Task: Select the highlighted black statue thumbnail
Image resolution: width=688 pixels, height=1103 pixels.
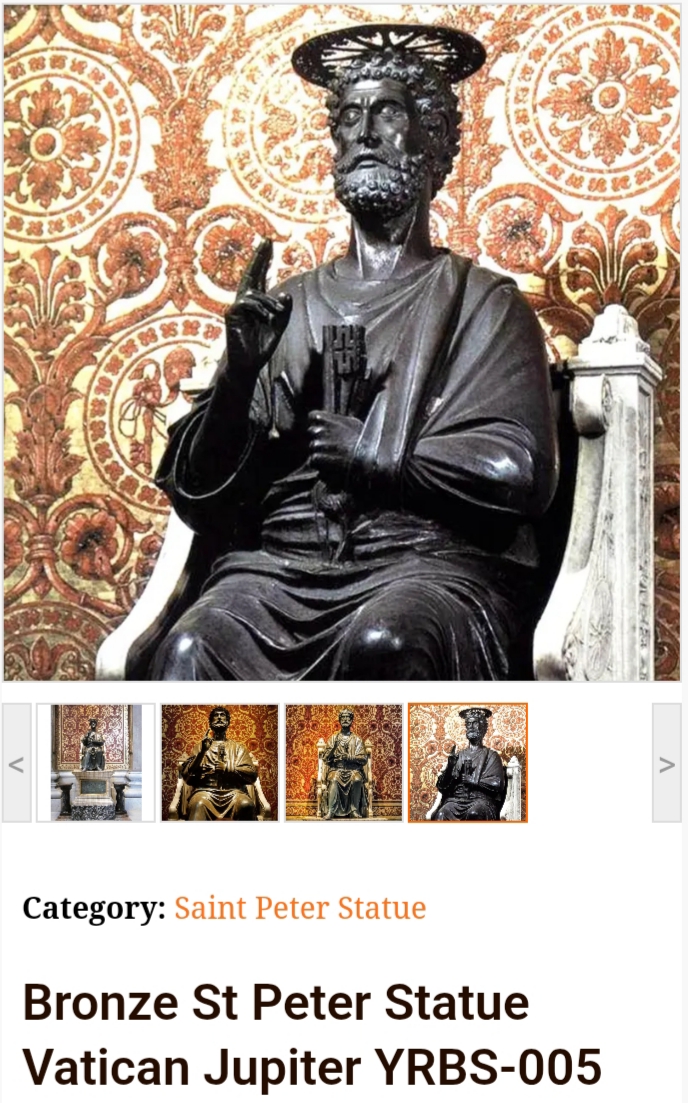Action: point(468,763)
